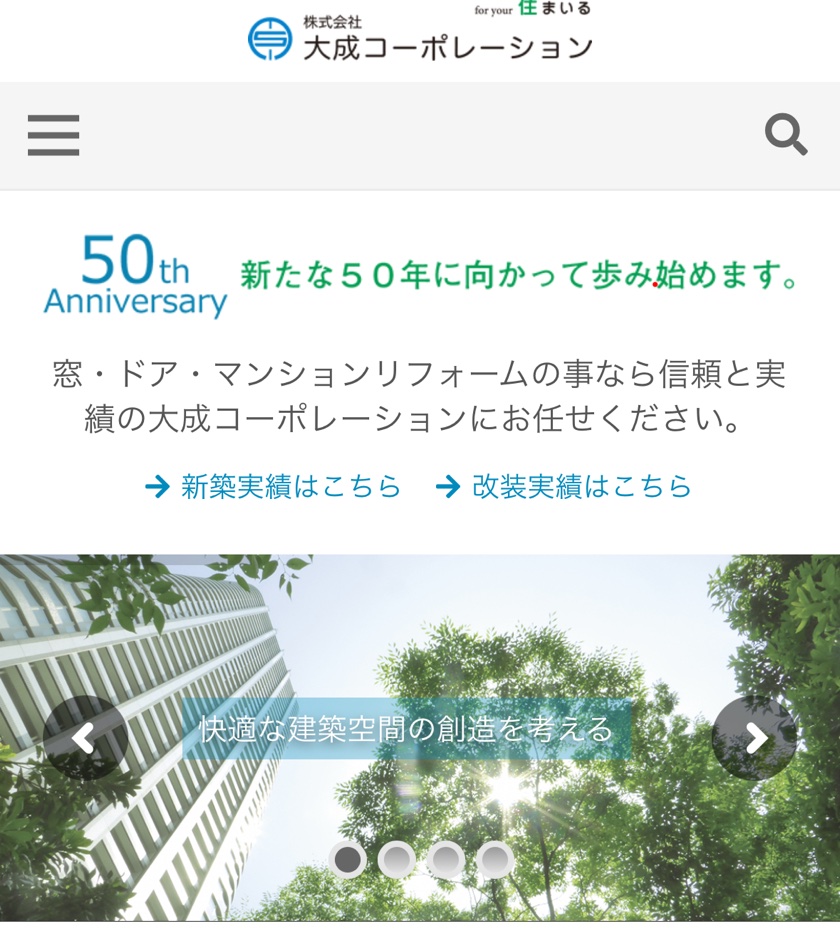This screenshot has width=840, height=951.
Task: Go to the previous carousel slide
Action: click(x=85, y=739)
